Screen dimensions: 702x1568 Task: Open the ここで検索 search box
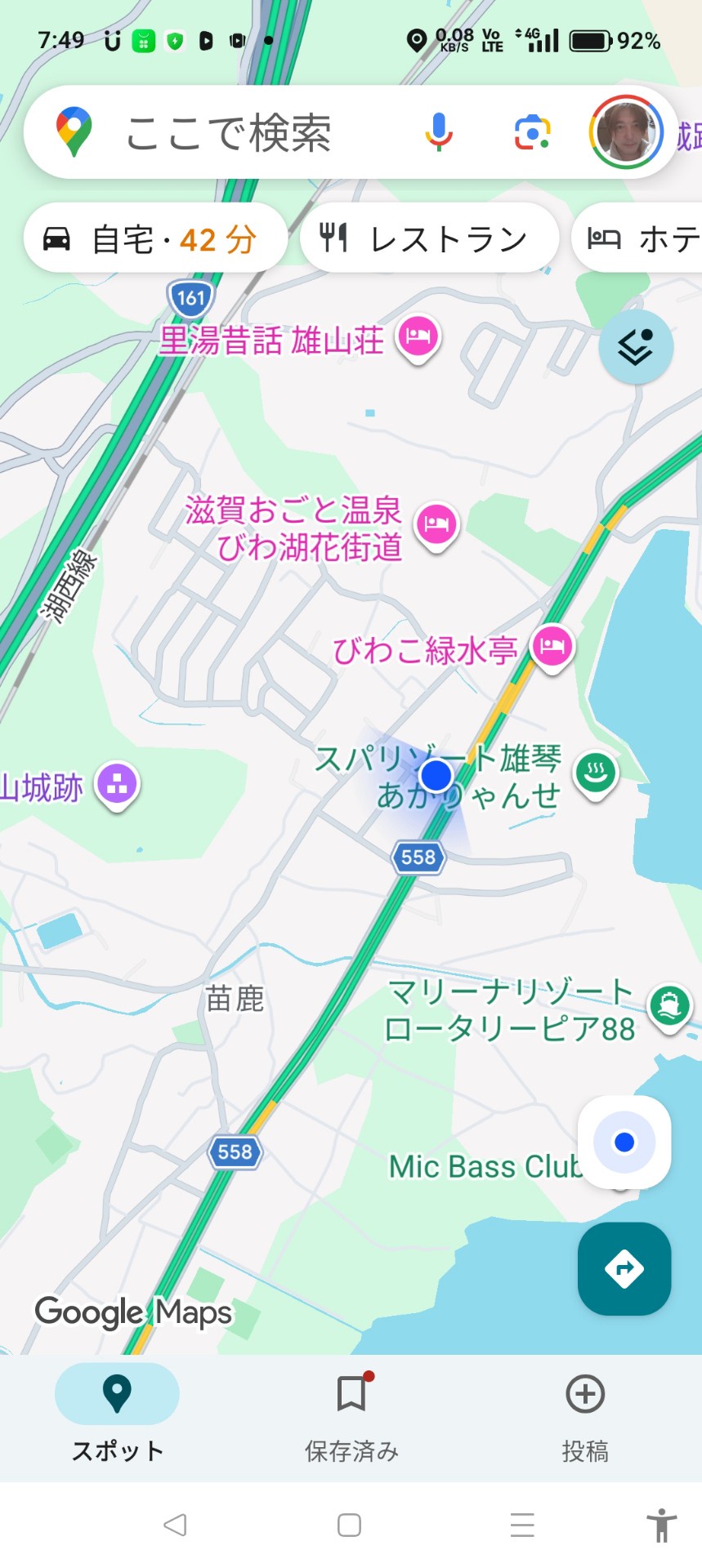point(229,132)
